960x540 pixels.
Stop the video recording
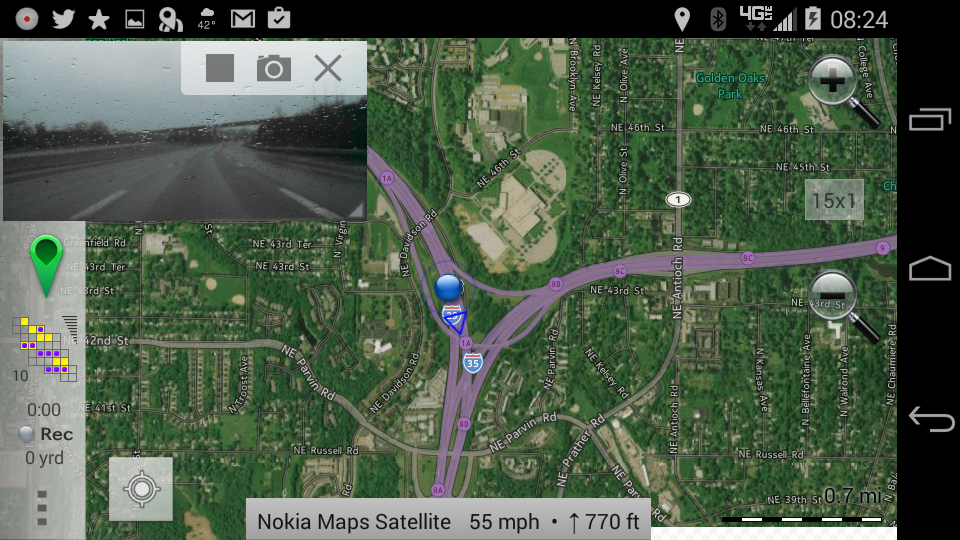click(x=220, y=68)
